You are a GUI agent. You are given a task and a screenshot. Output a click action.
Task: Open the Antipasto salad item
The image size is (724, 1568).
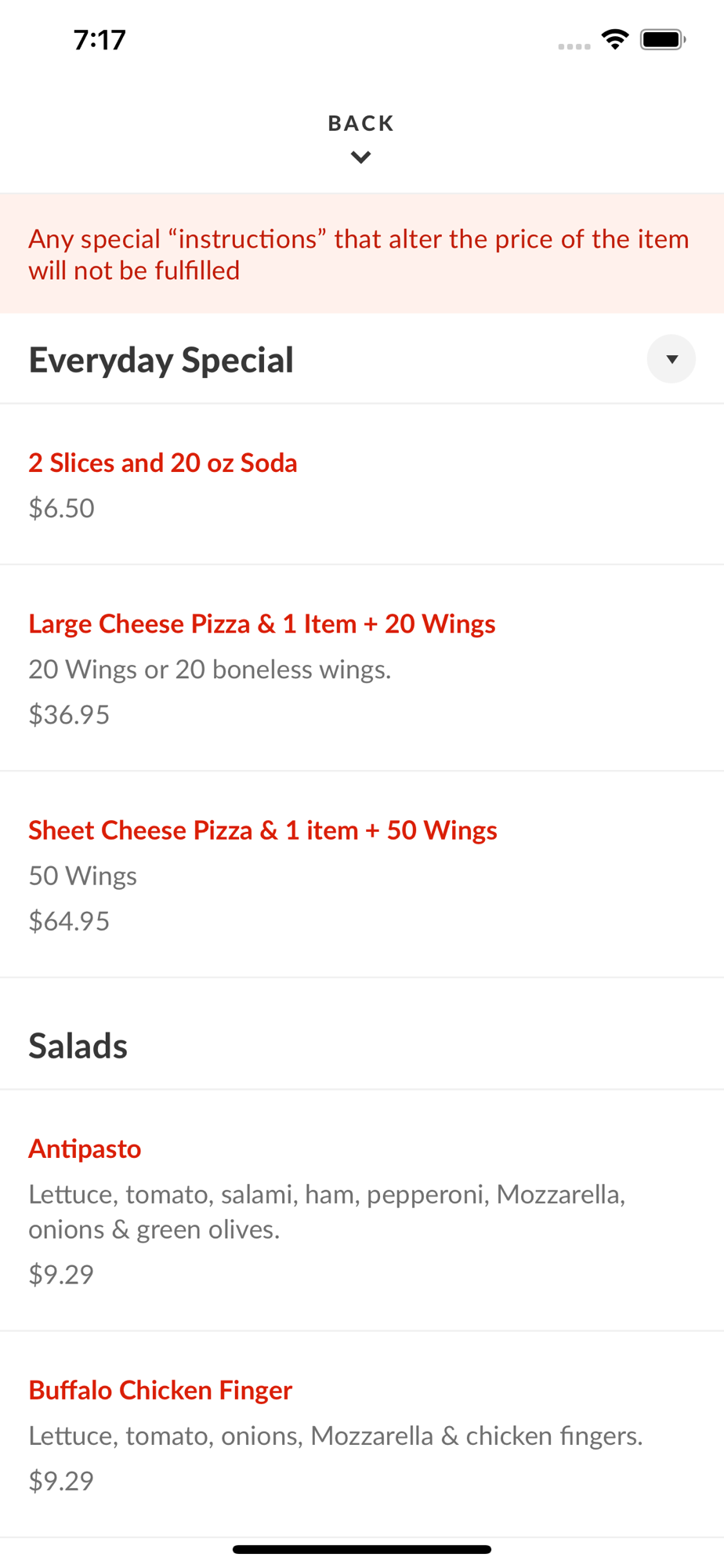click(85, 1149)
